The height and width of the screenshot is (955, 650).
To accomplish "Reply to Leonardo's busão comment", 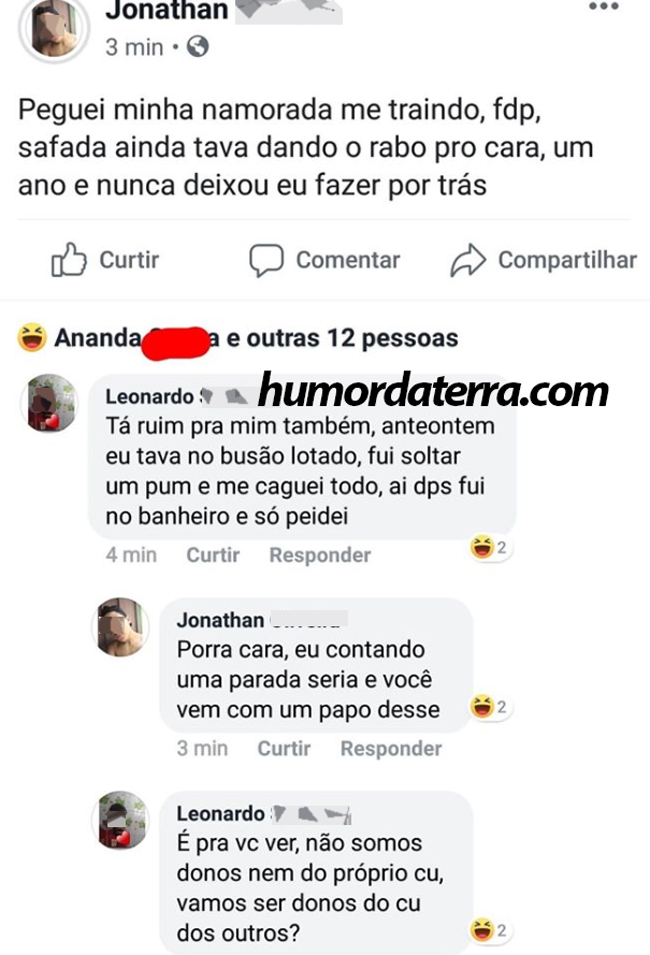I will (319, 555).
